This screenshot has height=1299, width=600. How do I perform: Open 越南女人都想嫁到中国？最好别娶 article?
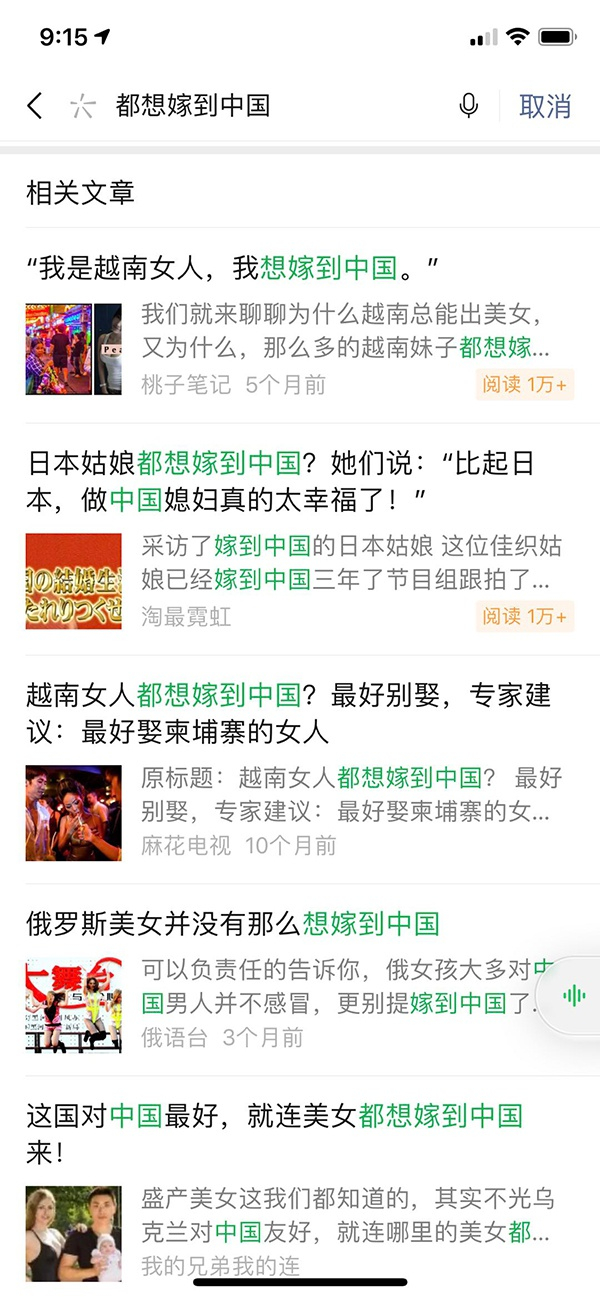[x=288, y=712]
